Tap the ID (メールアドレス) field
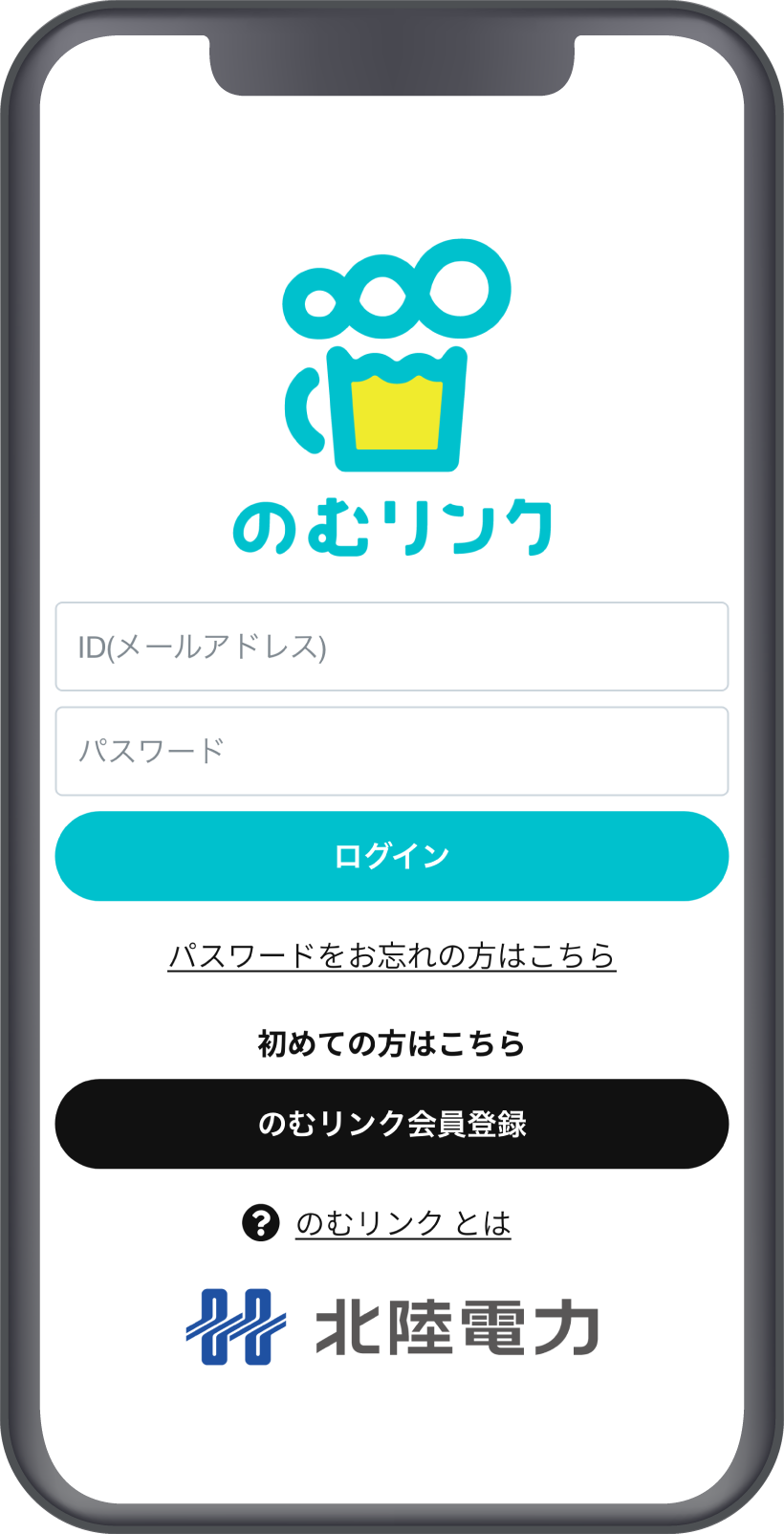 (392, 646)
